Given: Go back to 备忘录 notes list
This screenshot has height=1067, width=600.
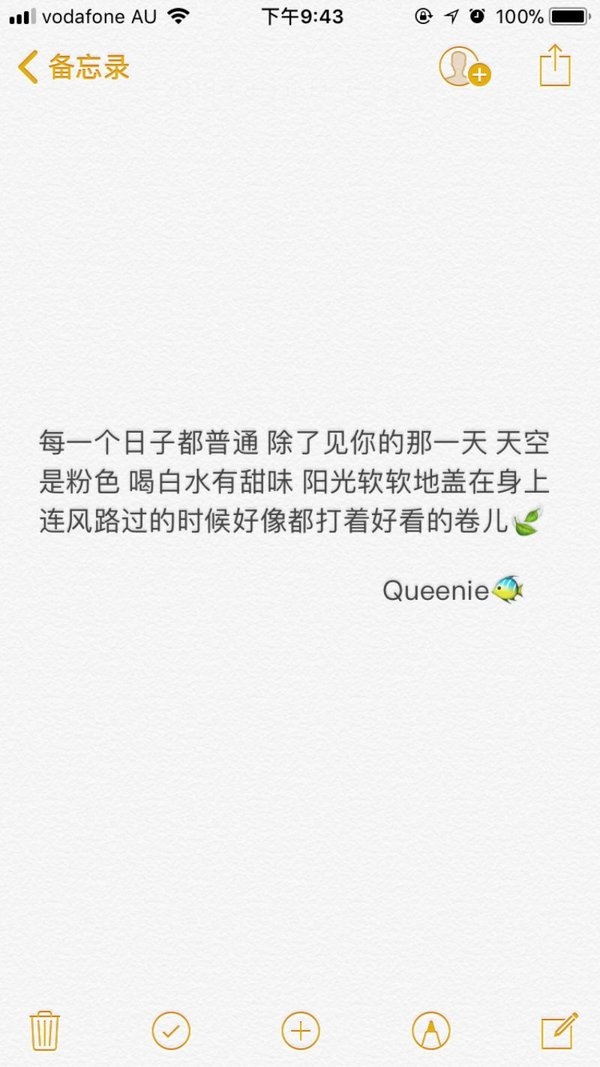Looking at the screenshot, I should tap(73, 67).
